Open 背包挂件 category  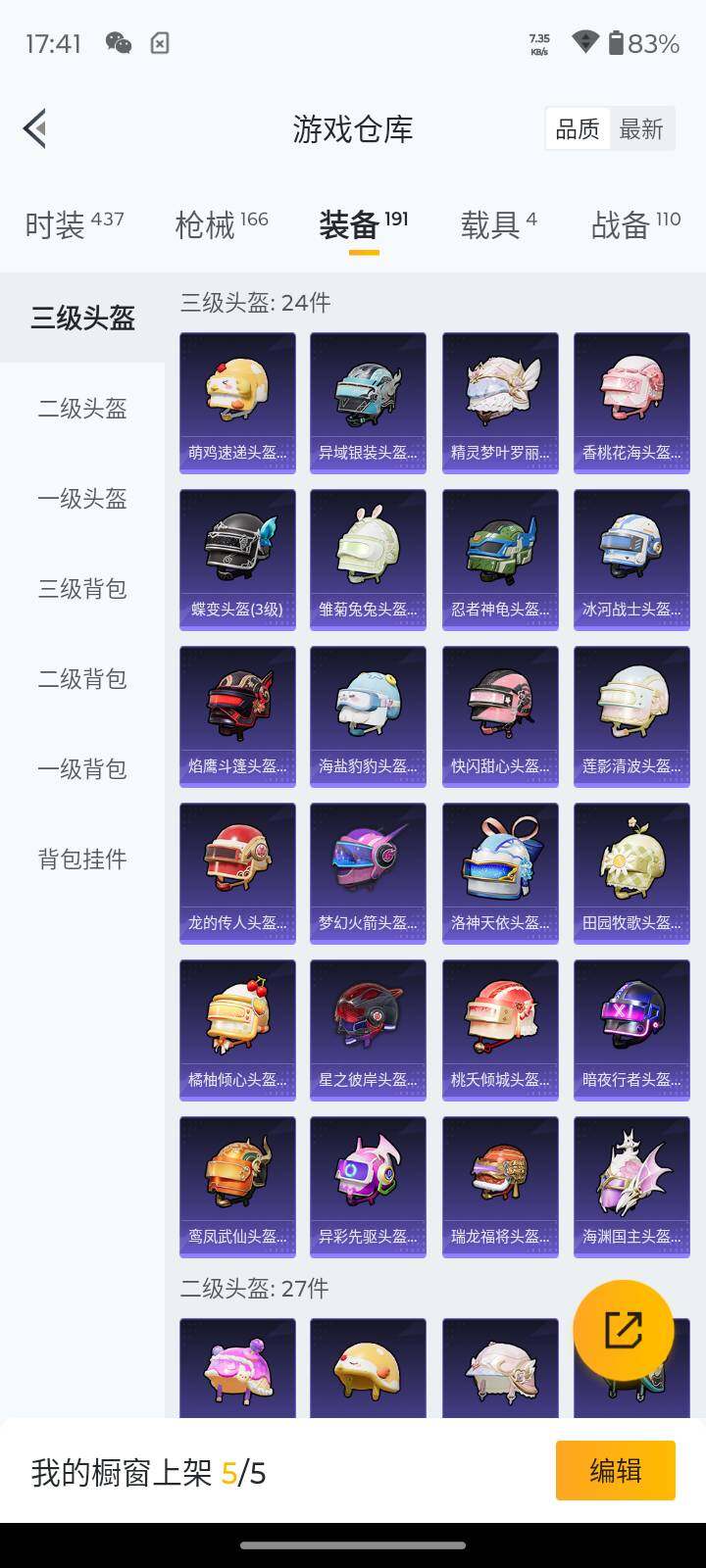[x=82, y=859]
